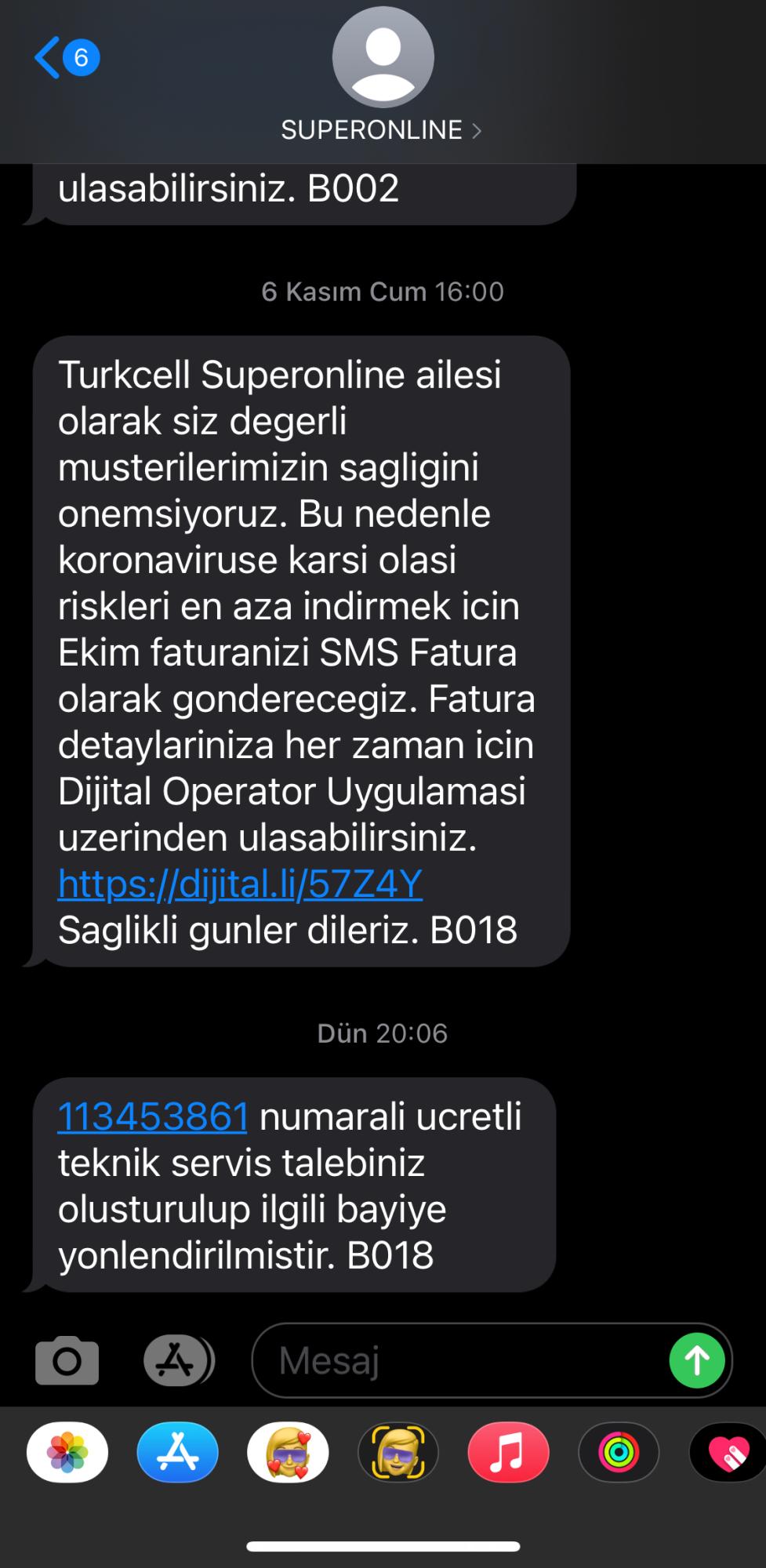Send the message with the green arrow
766x1568 pixels.
[x=697, y=1361]
